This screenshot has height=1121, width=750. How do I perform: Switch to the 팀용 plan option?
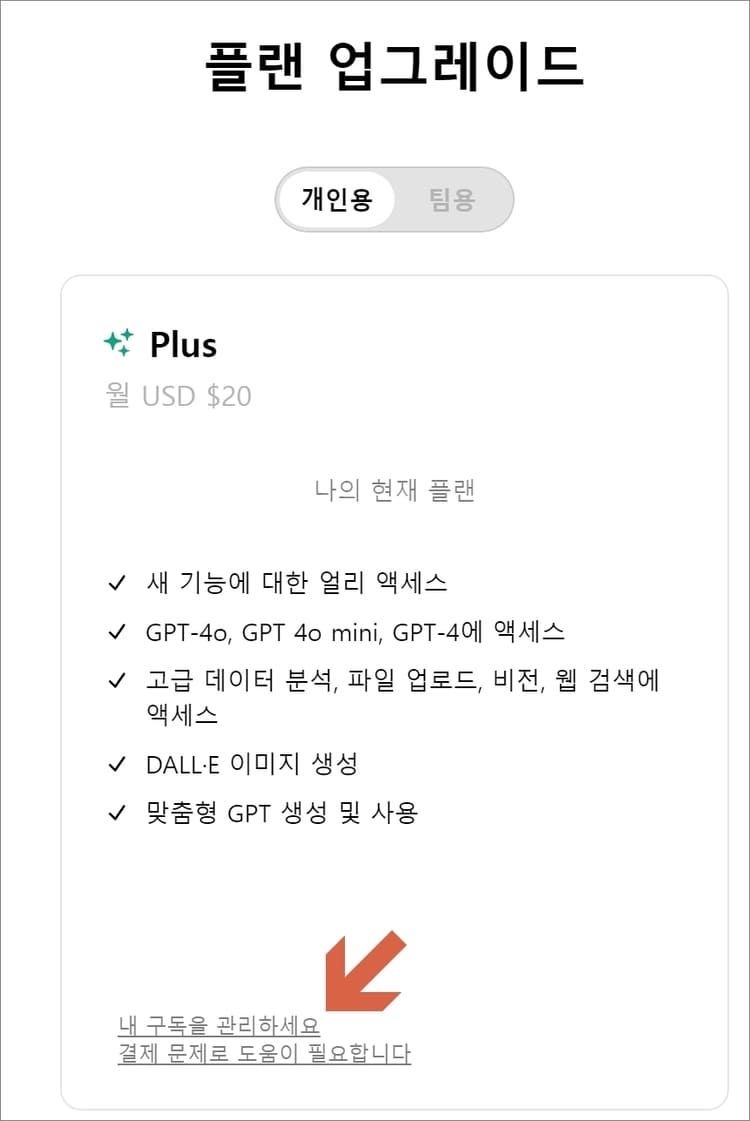click(452, 199)
